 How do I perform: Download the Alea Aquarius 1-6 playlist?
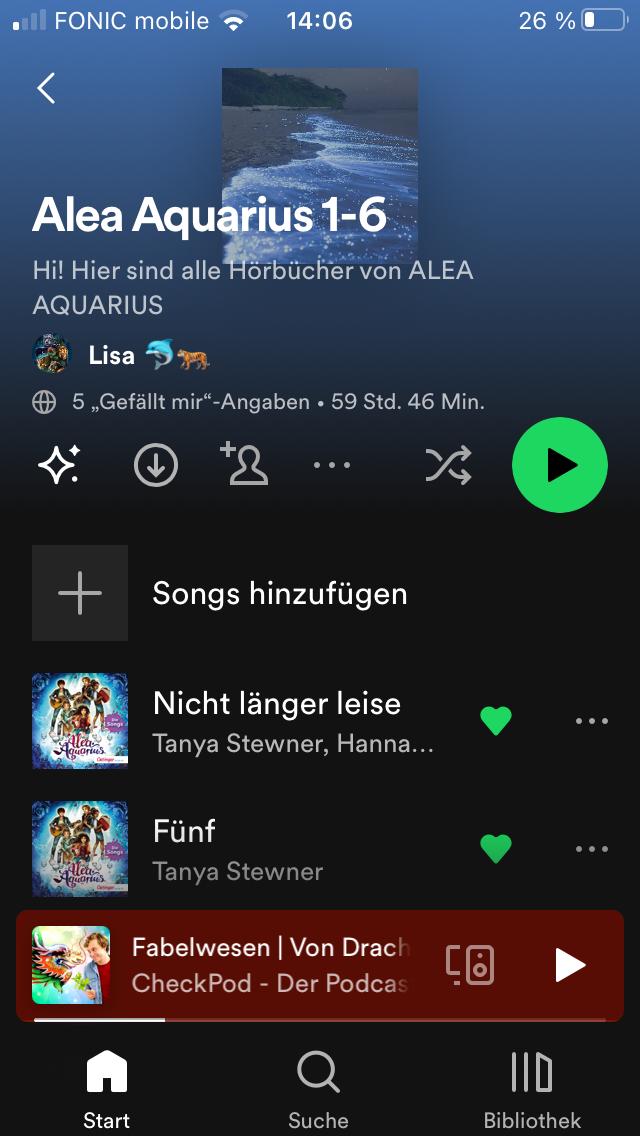click(x=156, y=465)
